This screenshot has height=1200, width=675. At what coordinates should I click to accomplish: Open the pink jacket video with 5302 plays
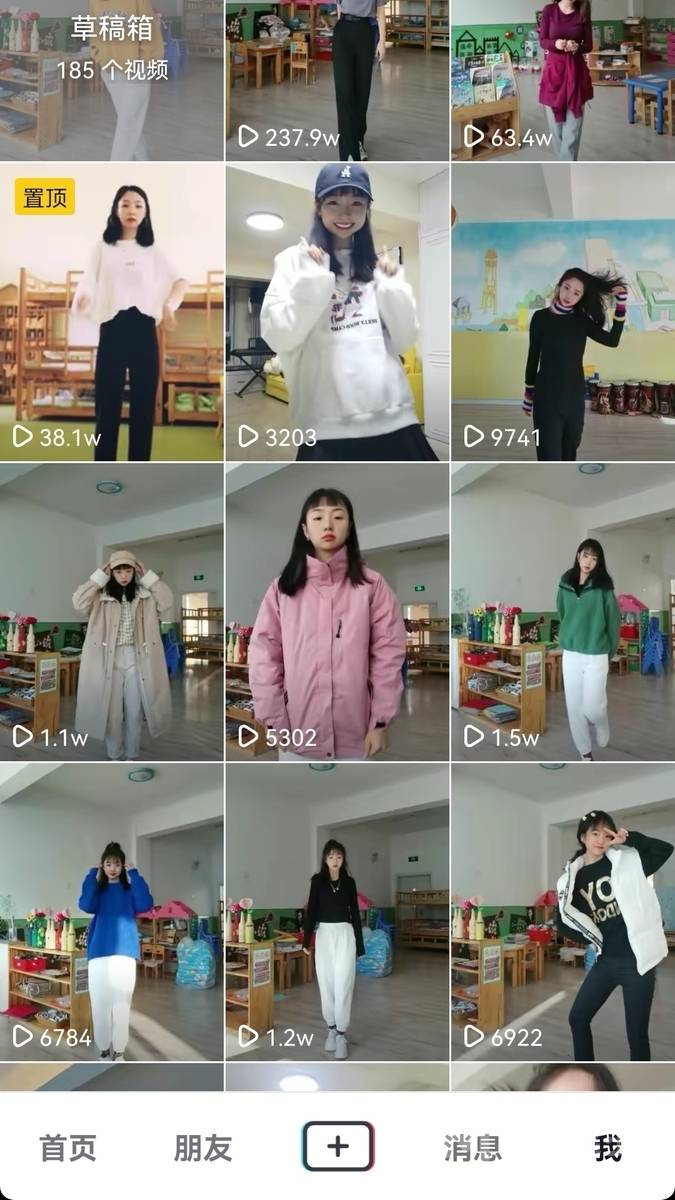click(337, 611)
